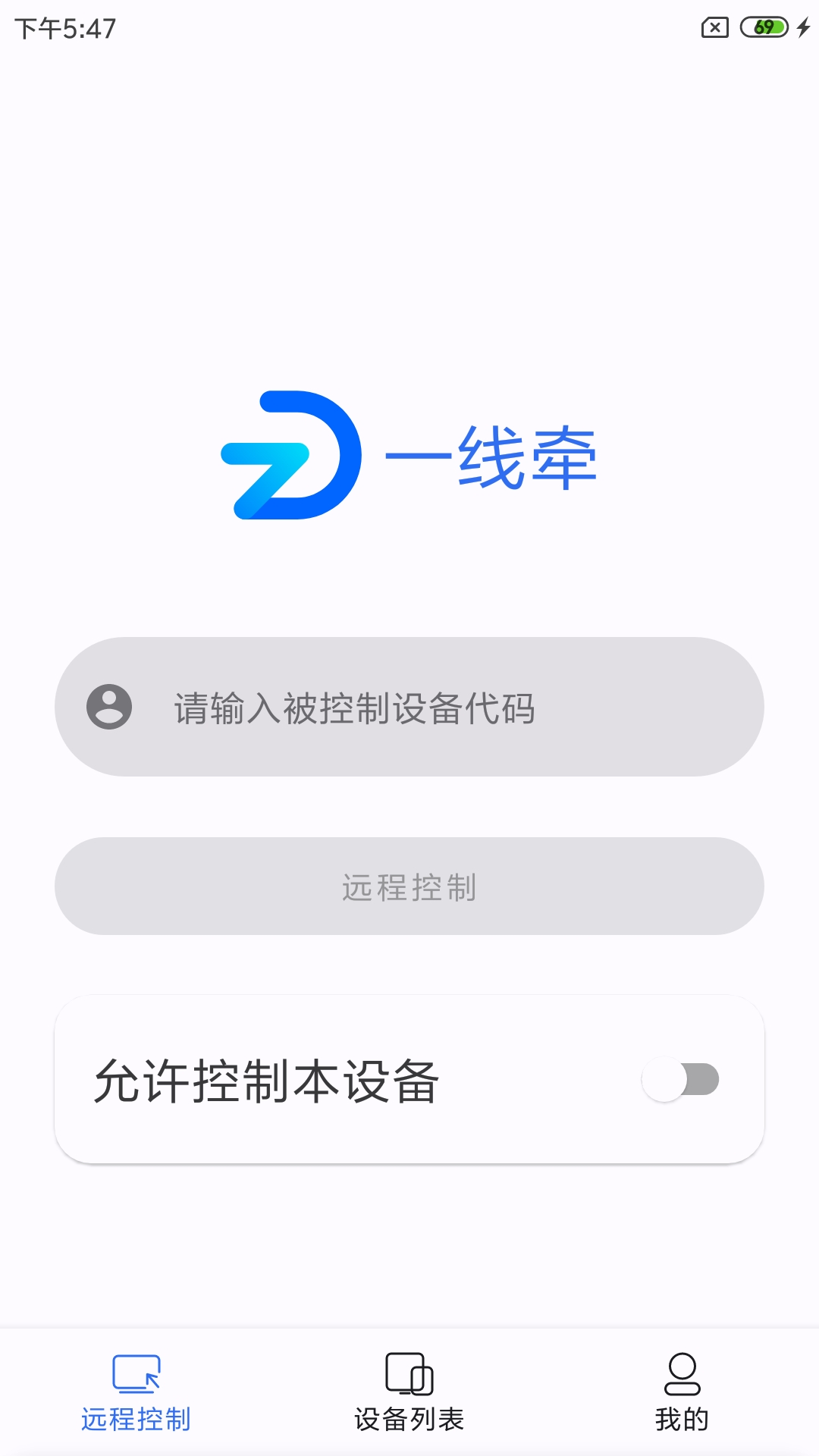Tap the 请输入被控制设备代码 input field

[425, 708]
